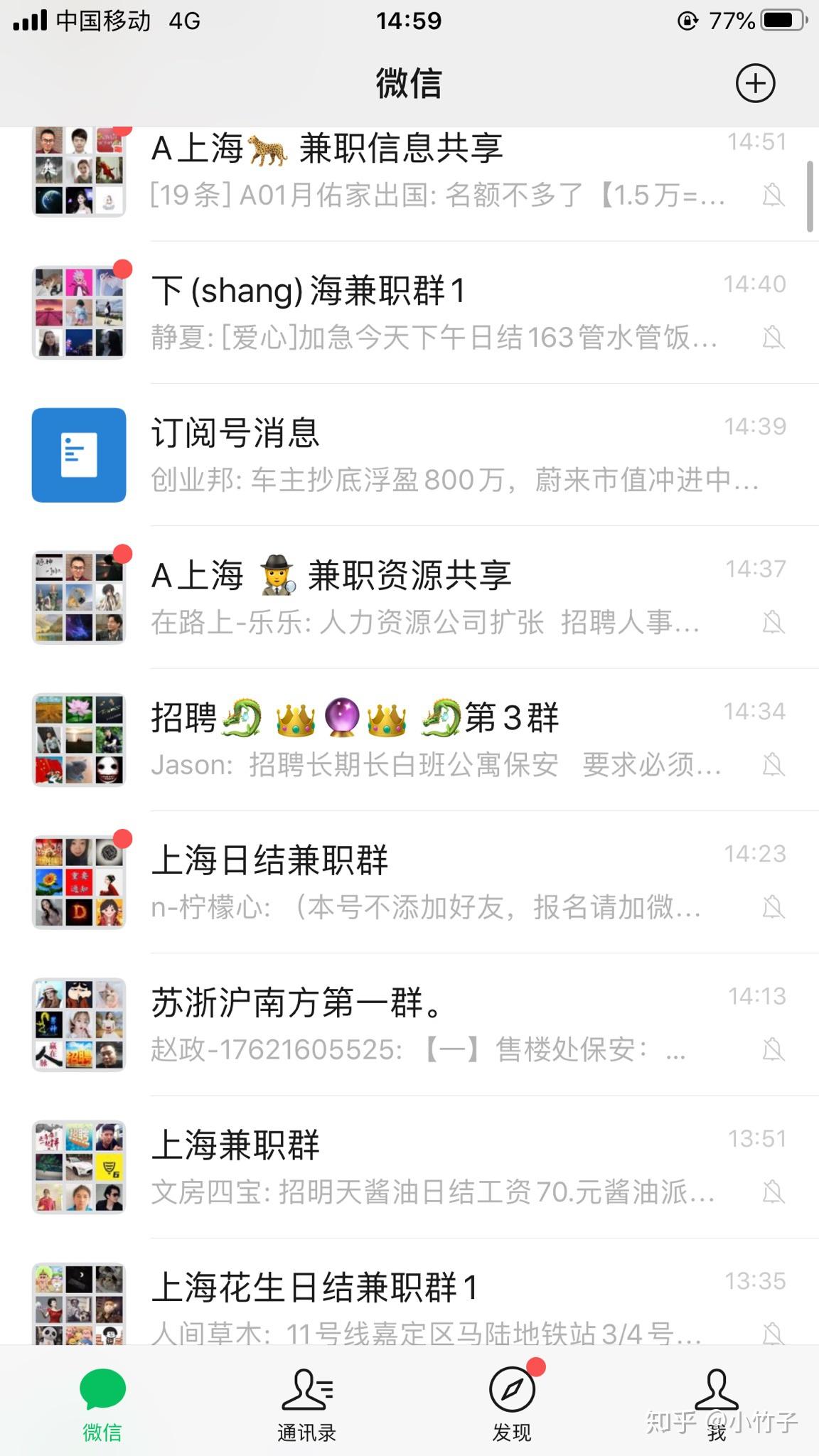
Task: Open the 苏浙沪南方第一群 chat
Action: tap(427, 1024)
